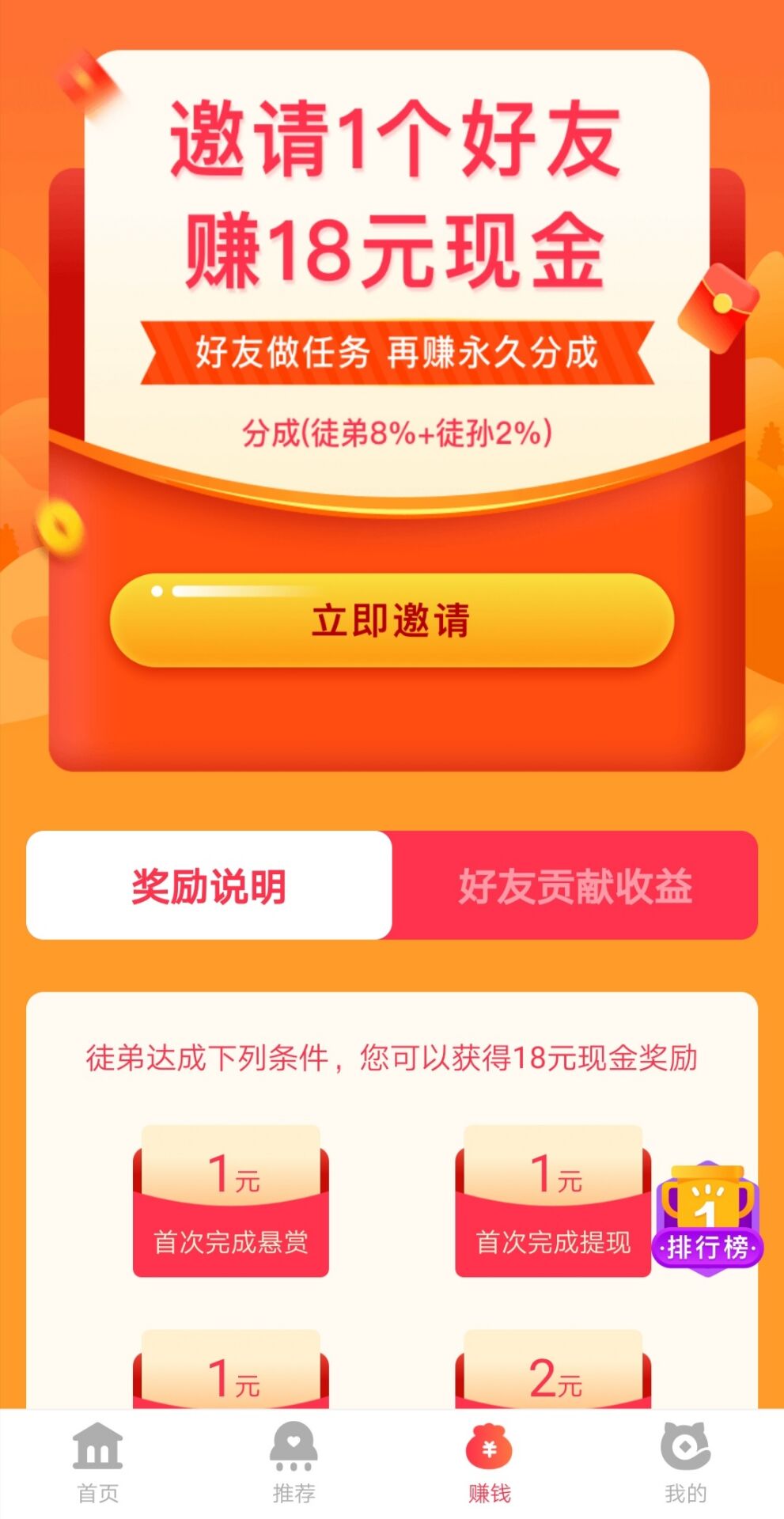
Task: Go to the 首页 home tab
Action: pos(98,1462)
